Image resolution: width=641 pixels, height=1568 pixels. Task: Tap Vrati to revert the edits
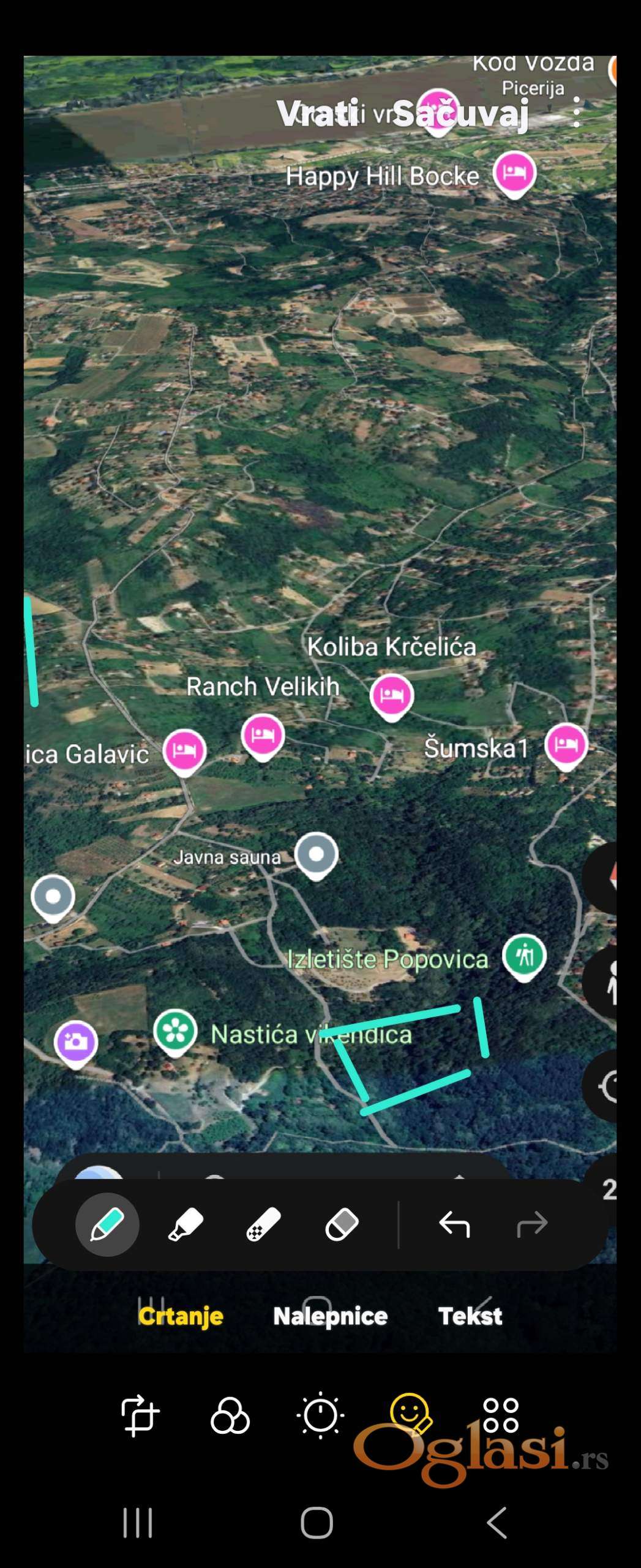point(317,113)
